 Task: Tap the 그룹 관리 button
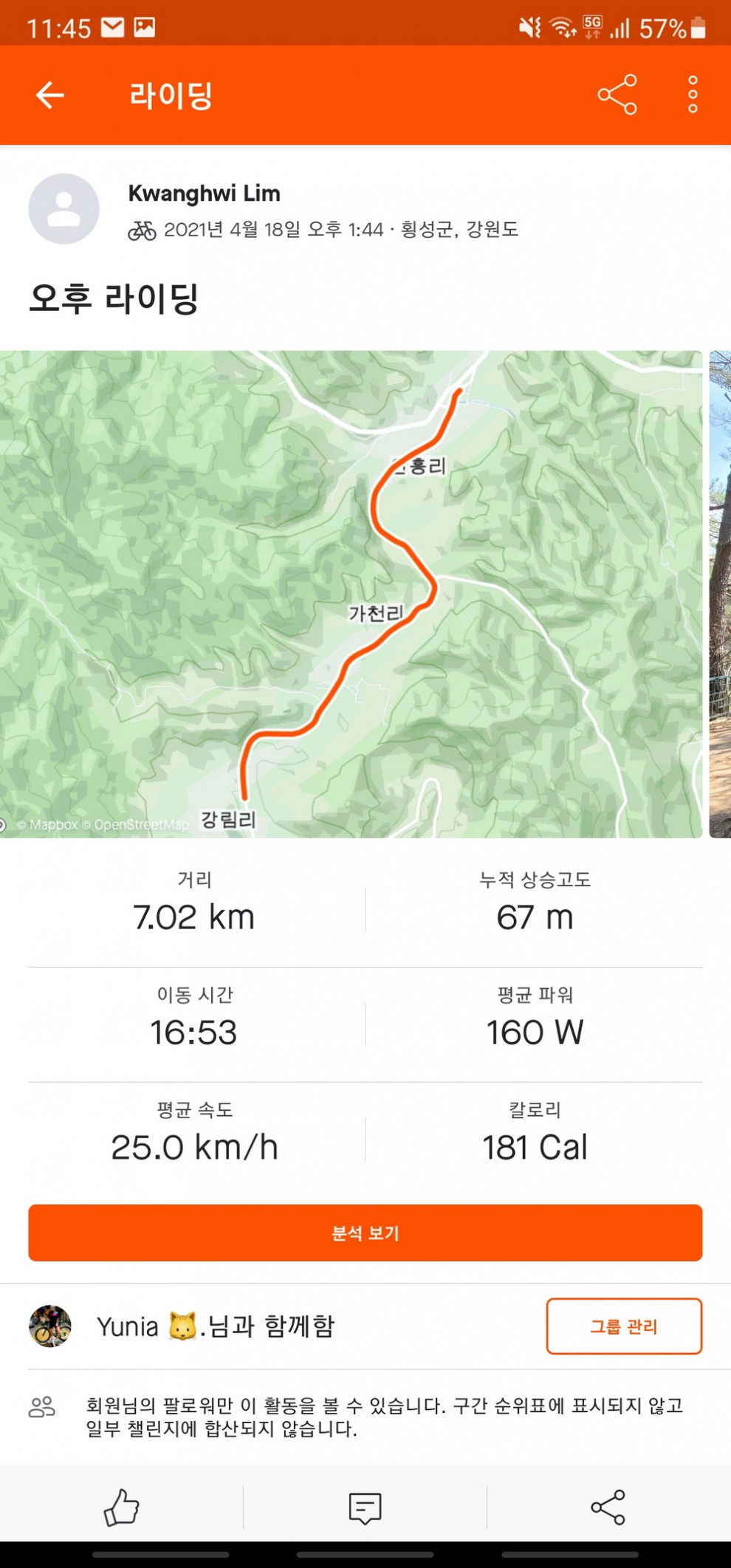pyautogui.click(x=624, y=1326)
